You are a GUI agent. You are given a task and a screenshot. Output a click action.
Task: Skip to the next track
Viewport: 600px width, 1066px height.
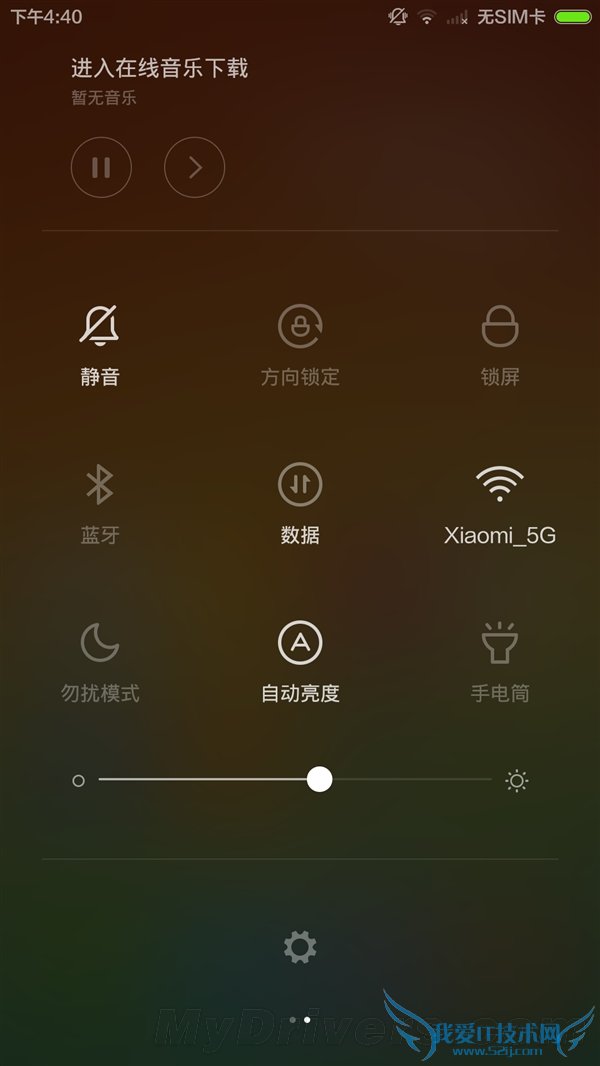tap(194, 168)
